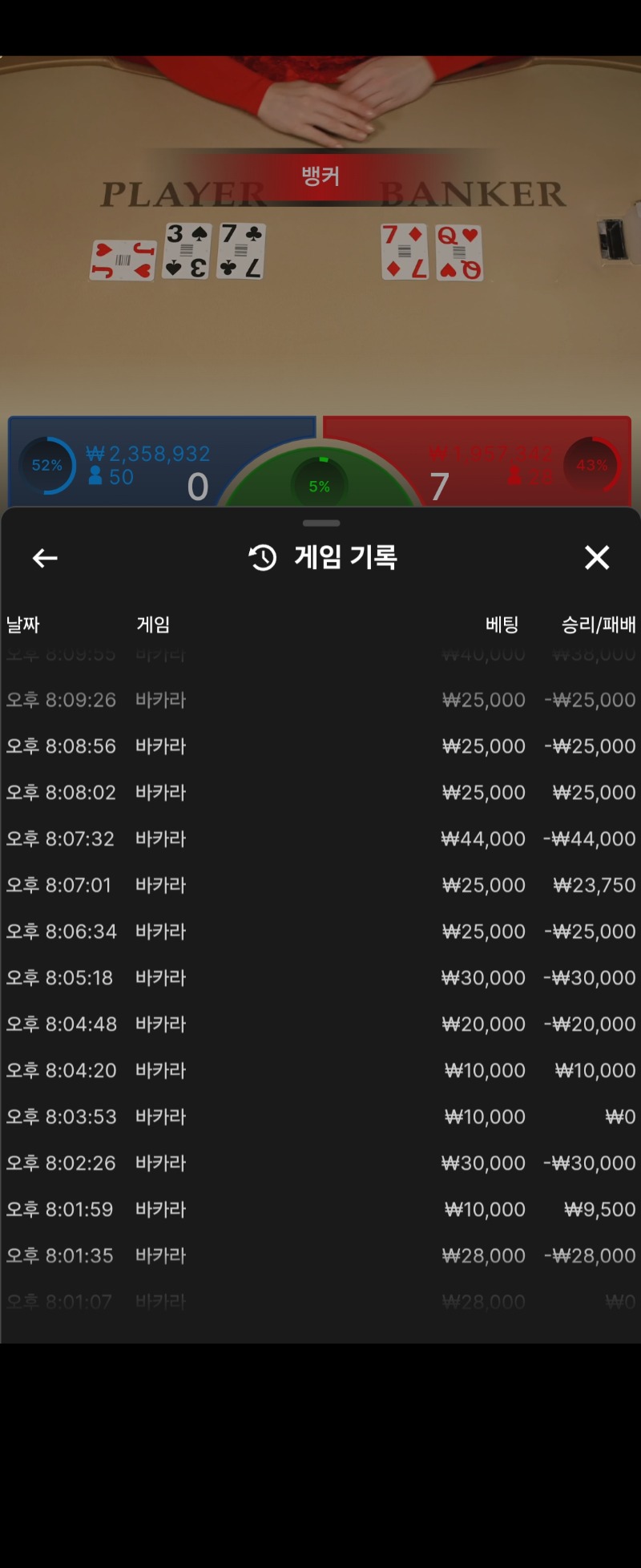Open the 오후 8:07:32 ₩44,000 bet record
The width and height of the screenshot is (641, 1568).
point(320,839)
